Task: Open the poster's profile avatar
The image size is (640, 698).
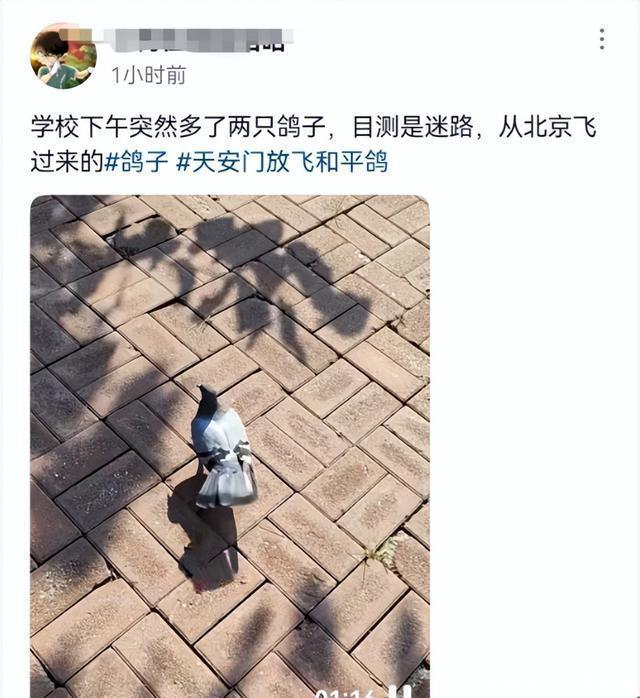Action: (x=63, y=56)
